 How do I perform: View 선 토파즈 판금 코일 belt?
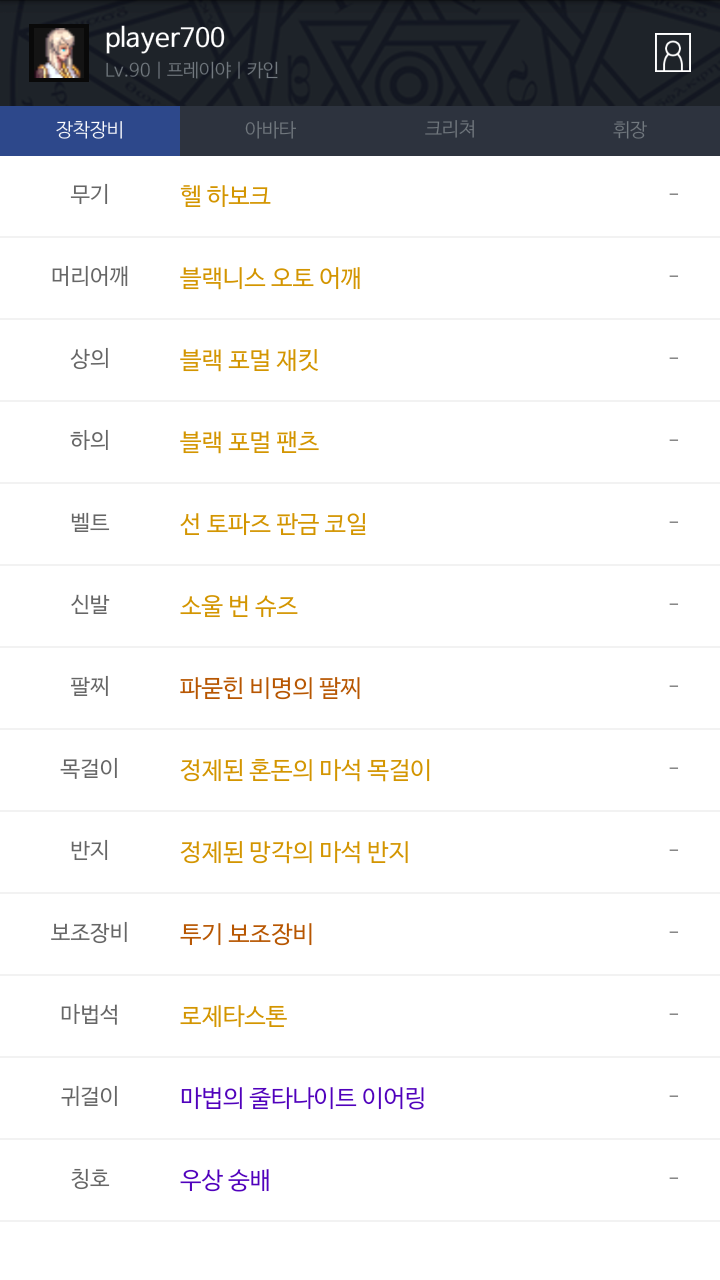pos(273,523)
